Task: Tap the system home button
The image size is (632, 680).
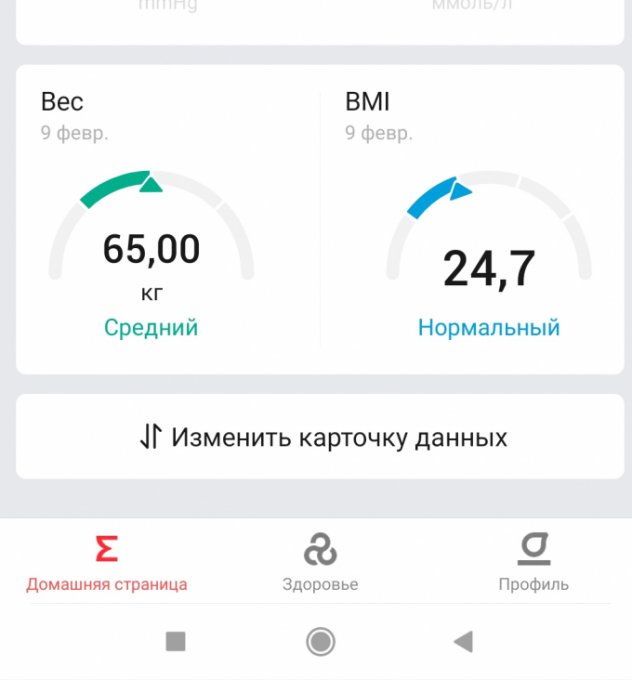Action: point(320,641)
